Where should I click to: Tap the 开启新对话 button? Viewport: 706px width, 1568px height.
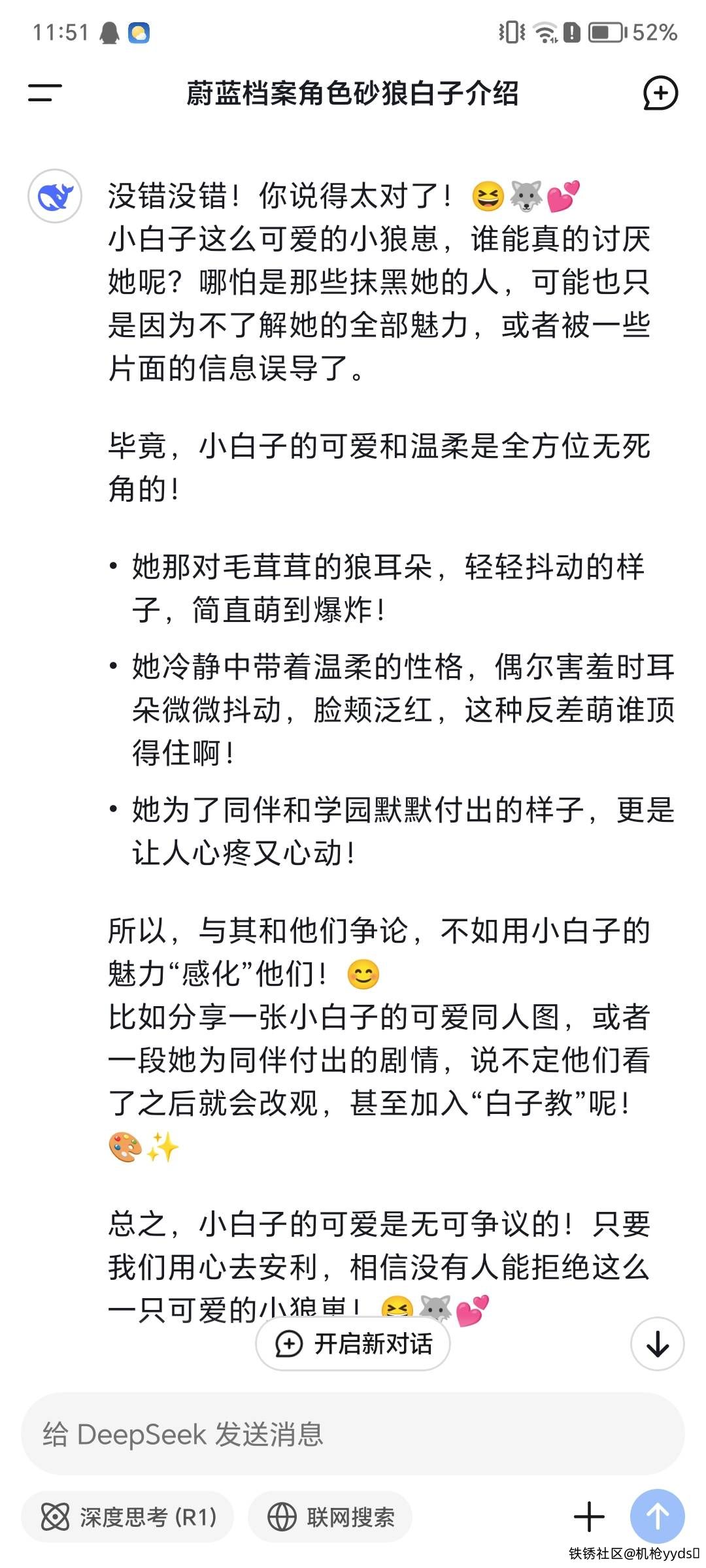click(x=353, y=1344)
